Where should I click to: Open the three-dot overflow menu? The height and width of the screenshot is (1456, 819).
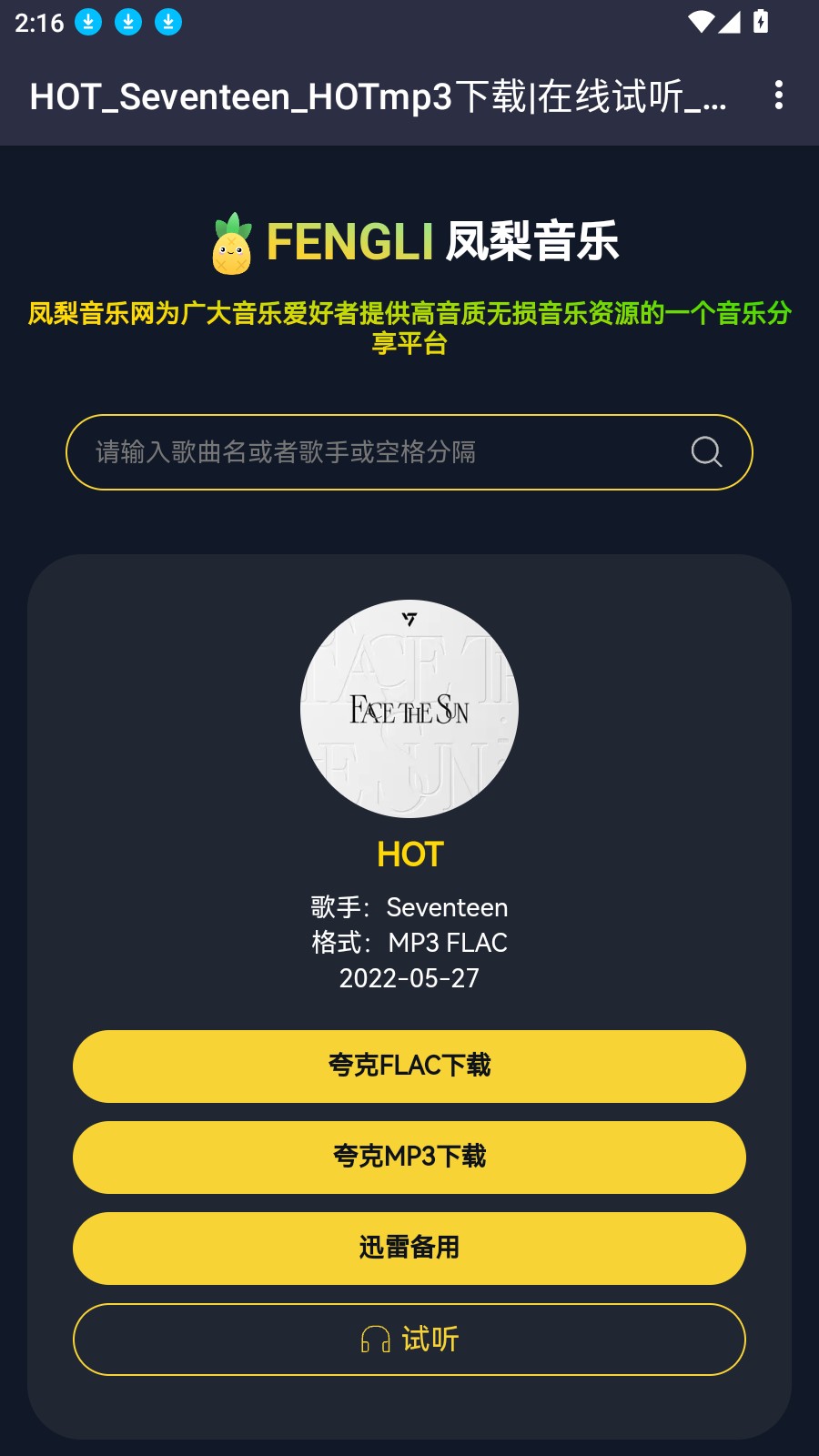(x=778, y=95)
